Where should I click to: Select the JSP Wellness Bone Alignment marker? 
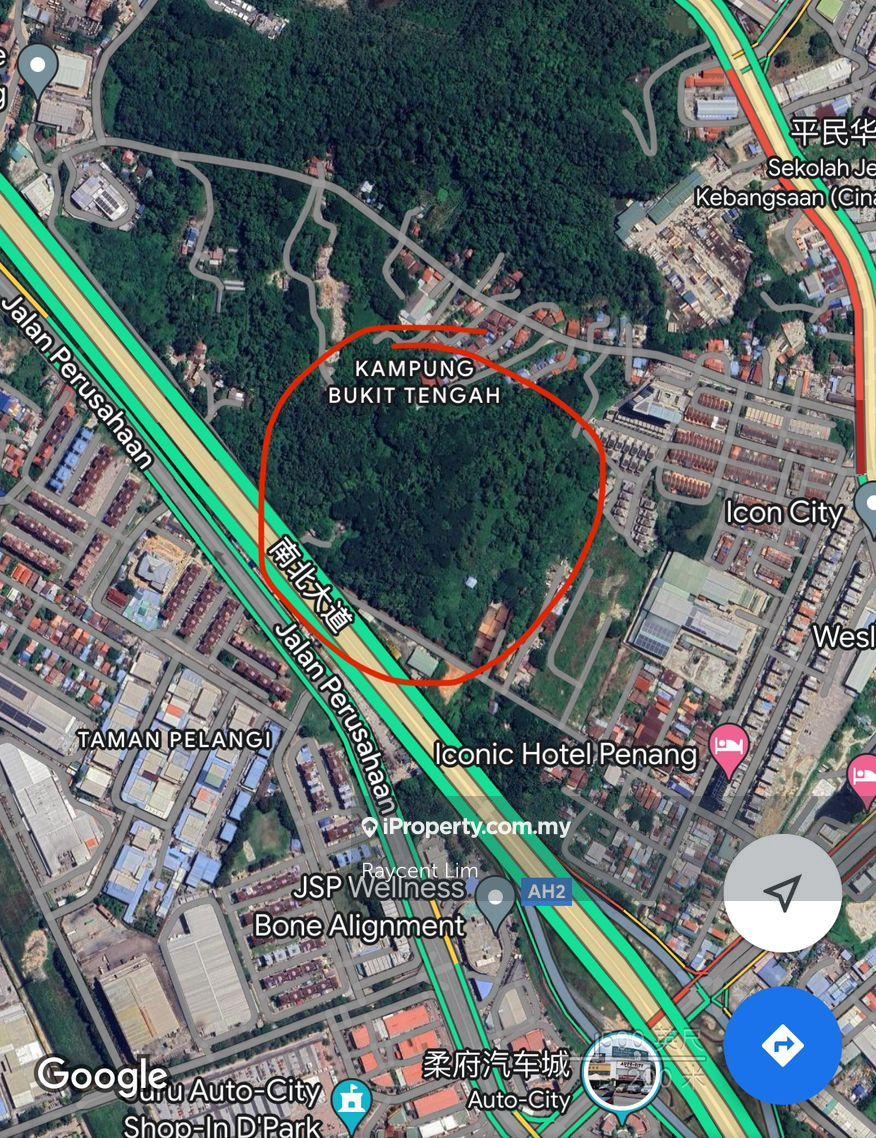coord(494,896)
